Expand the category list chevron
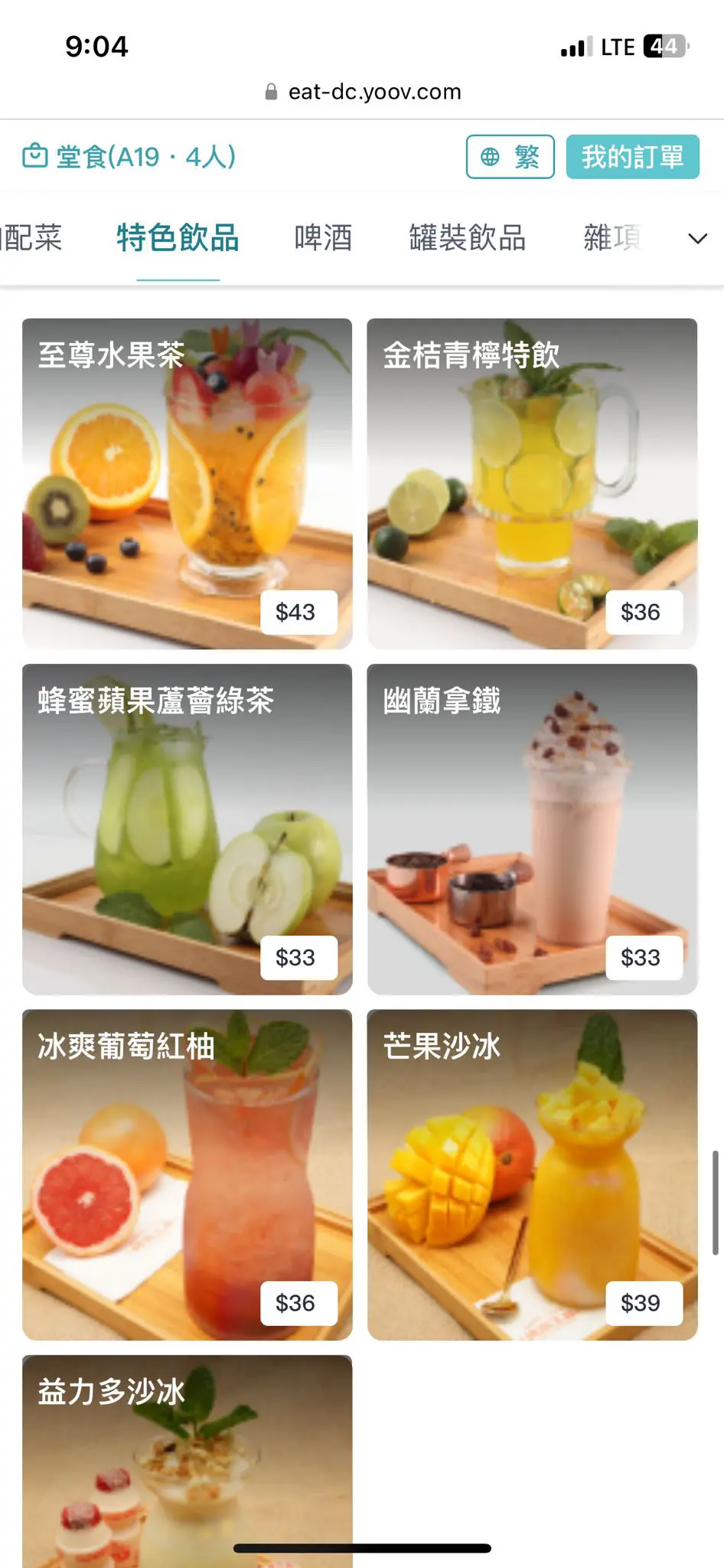The height and width of the screenshot is (1568, 724). click(x=697, y=239)
